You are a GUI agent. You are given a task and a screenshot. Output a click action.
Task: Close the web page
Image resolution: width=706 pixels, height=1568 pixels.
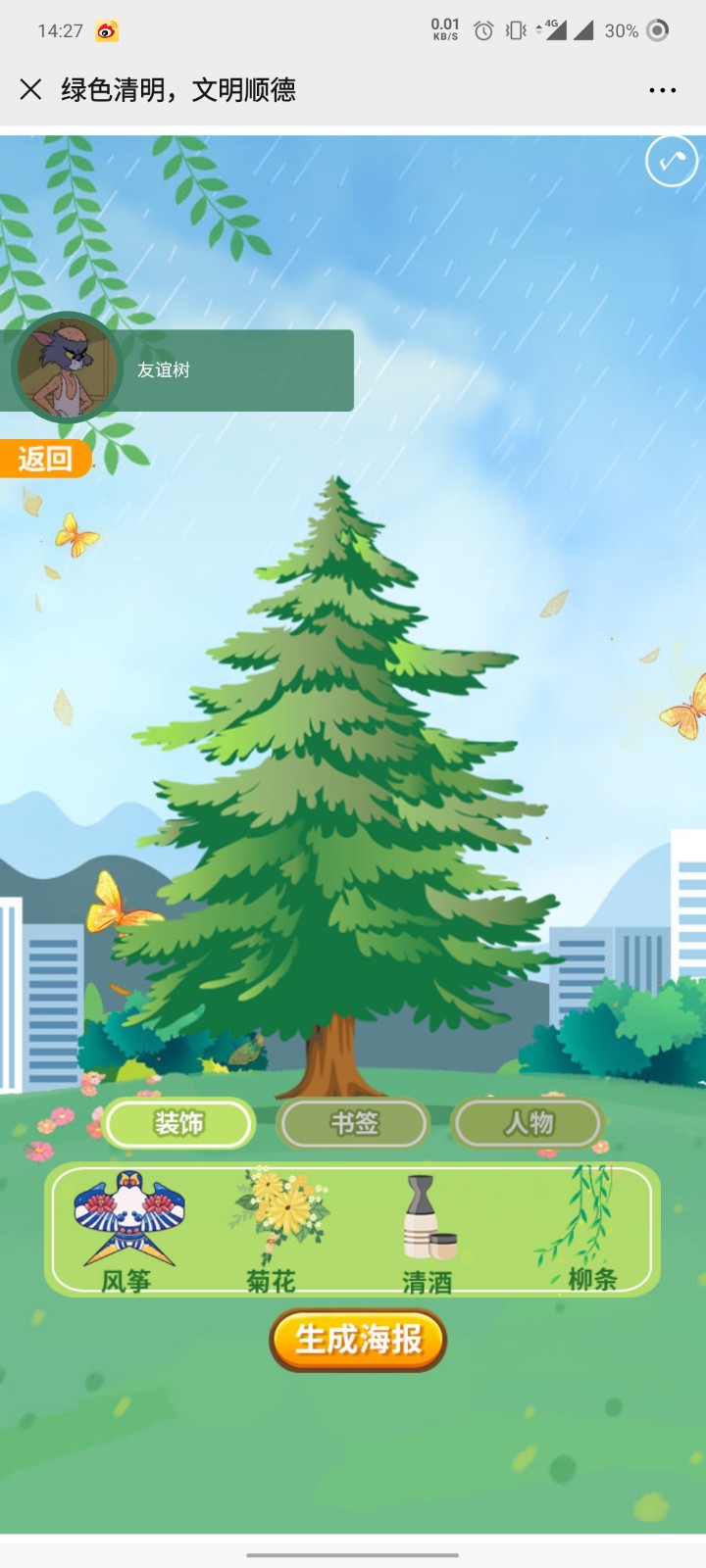click(30, 90)
